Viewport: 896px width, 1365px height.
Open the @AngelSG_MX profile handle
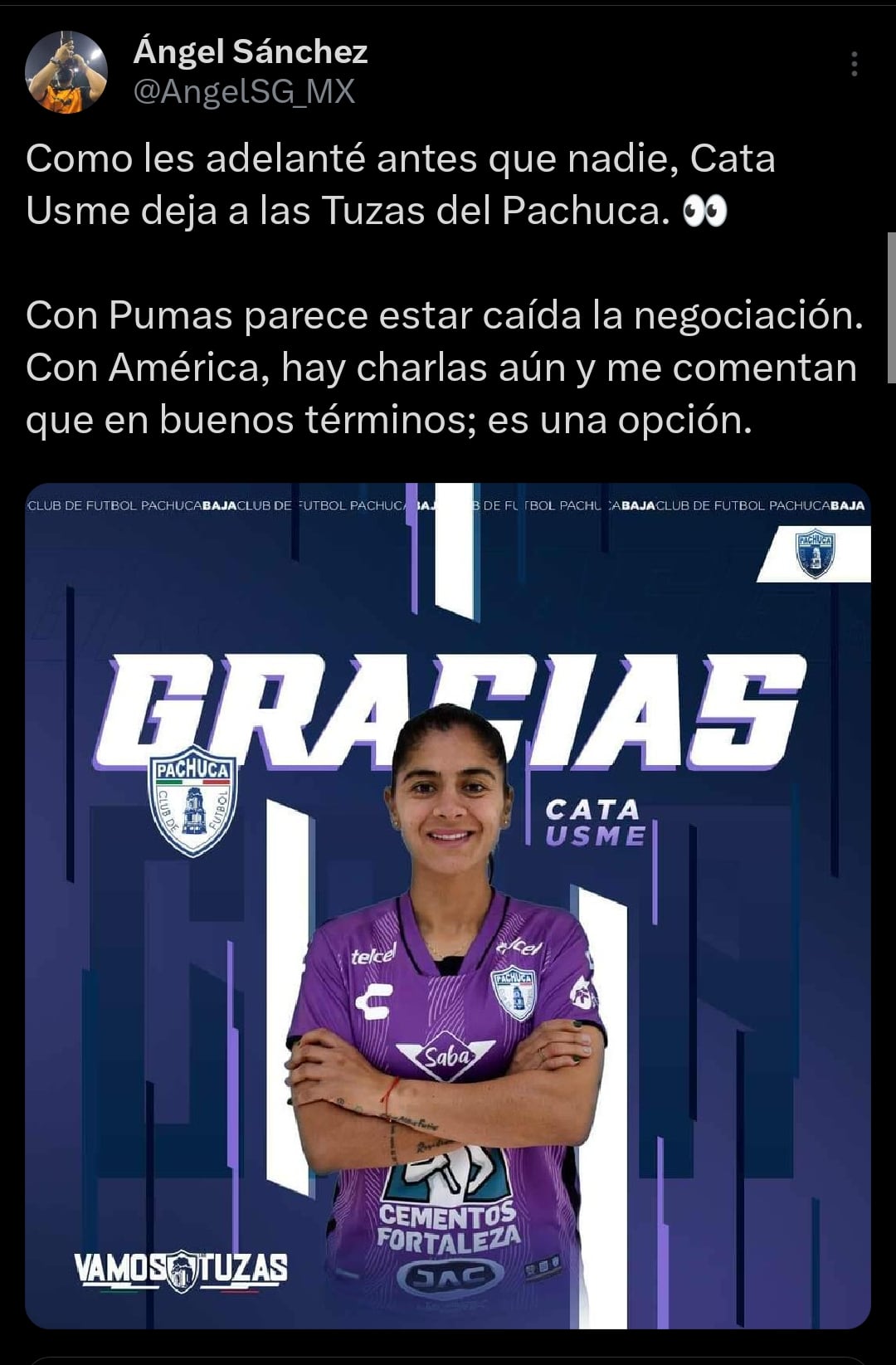coord(244,92)
